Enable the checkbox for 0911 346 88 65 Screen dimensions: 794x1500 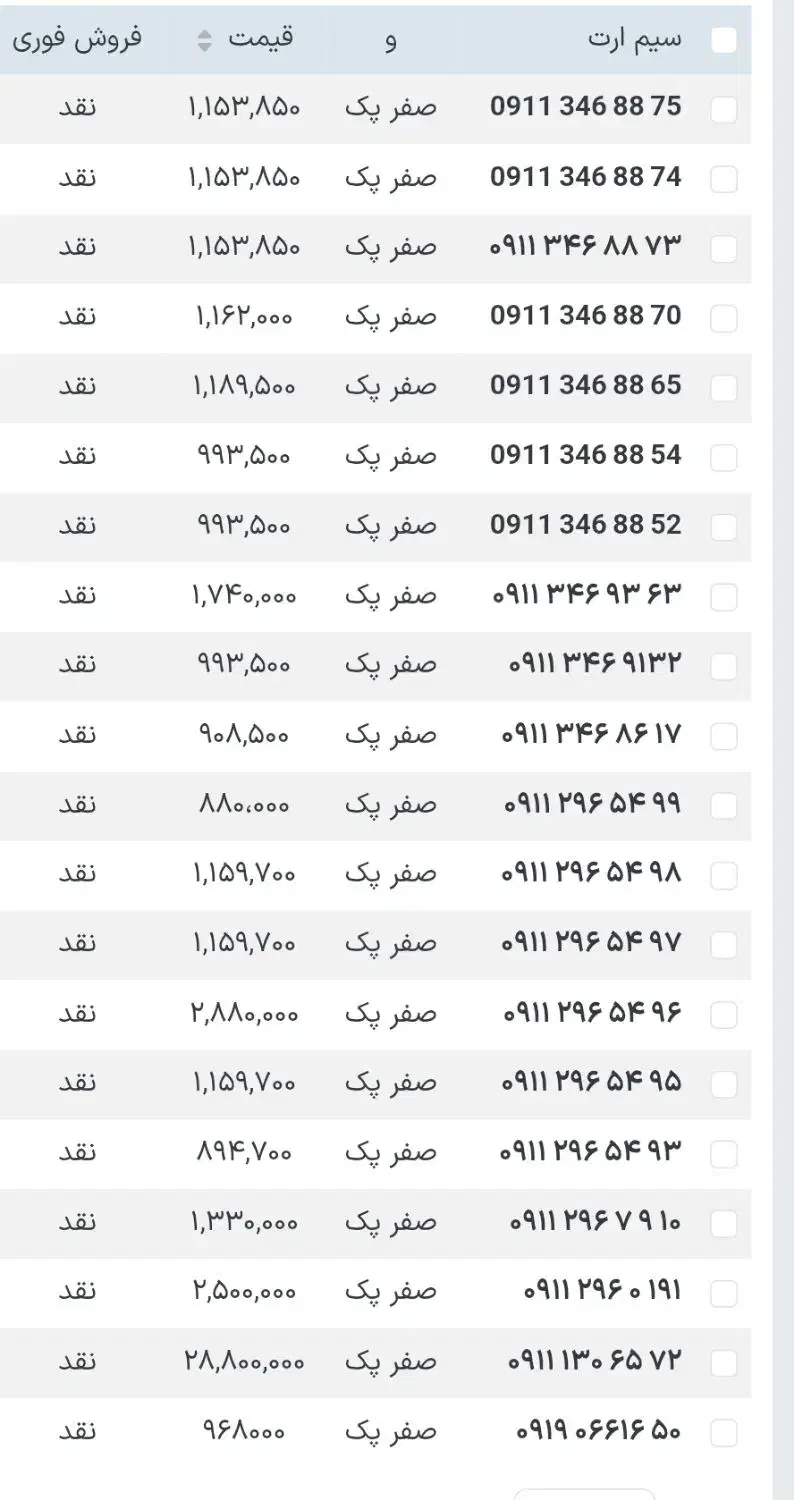point(724,388)
